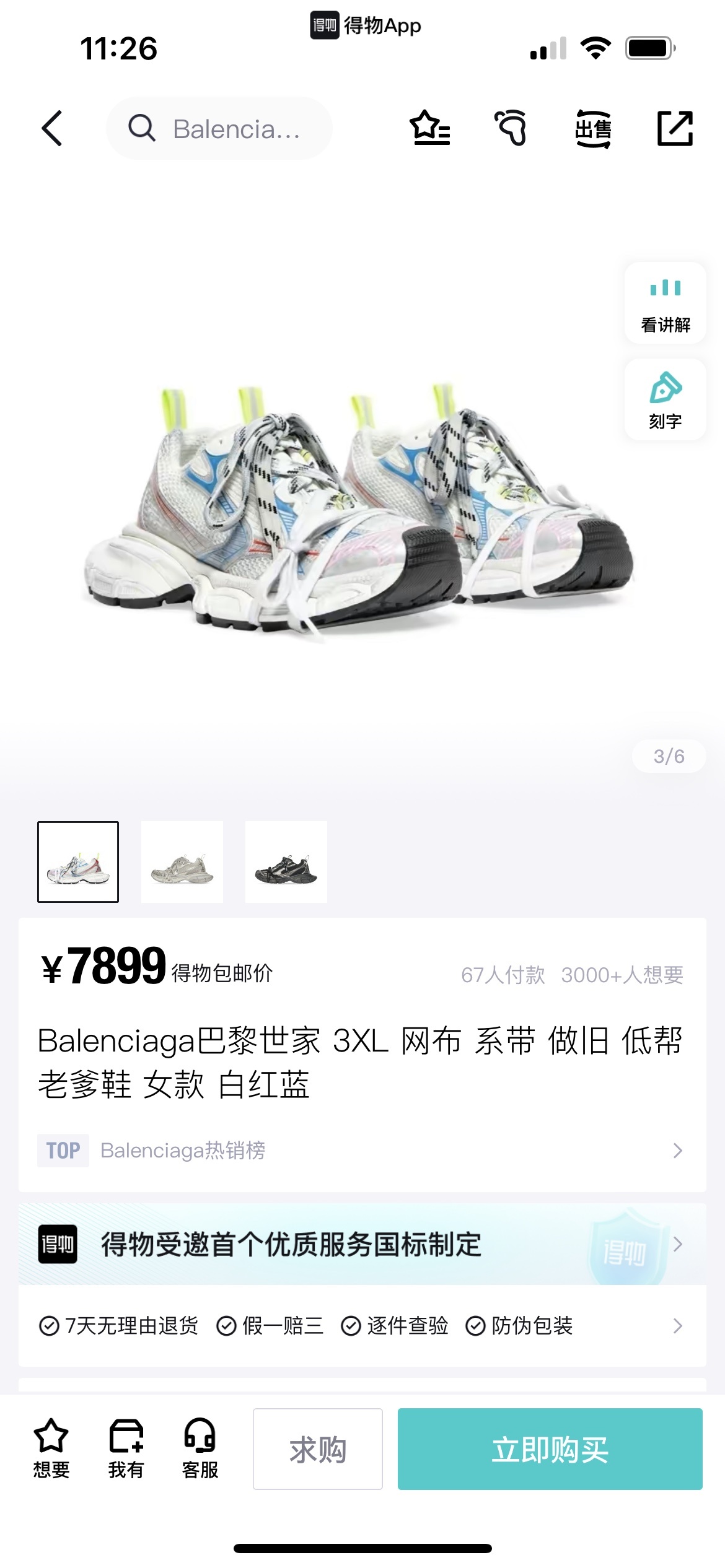Open the 得物受邀首个优质服务国标制定 banner
725x1568 pixels.
362,1245
